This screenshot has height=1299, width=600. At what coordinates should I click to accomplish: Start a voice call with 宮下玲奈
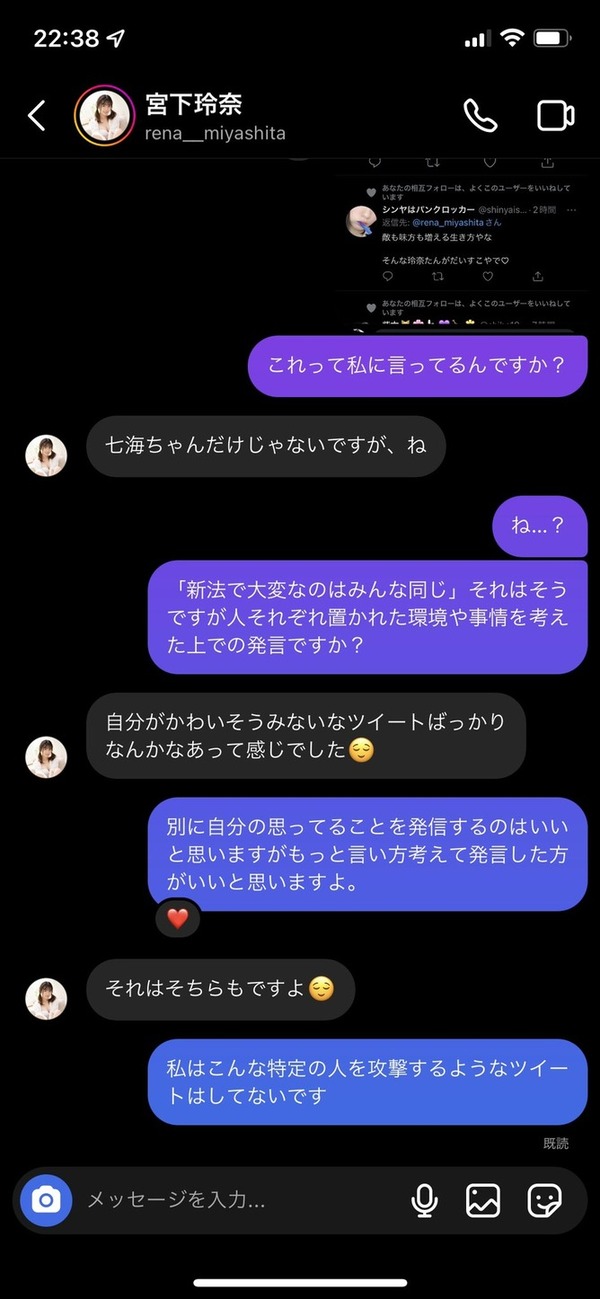(480, 116)
